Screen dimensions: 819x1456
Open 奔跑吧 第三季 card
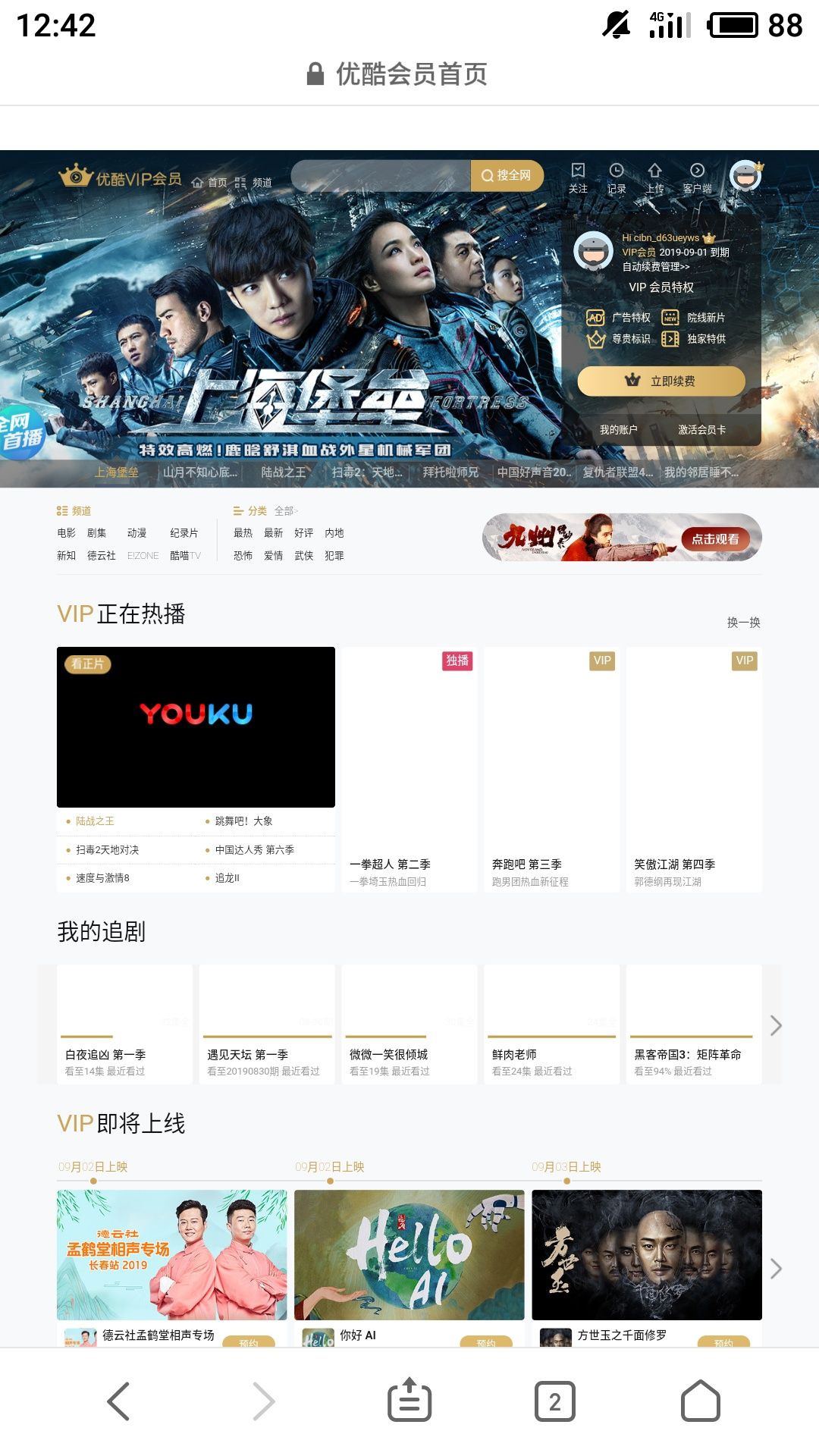tap(551, 770)
